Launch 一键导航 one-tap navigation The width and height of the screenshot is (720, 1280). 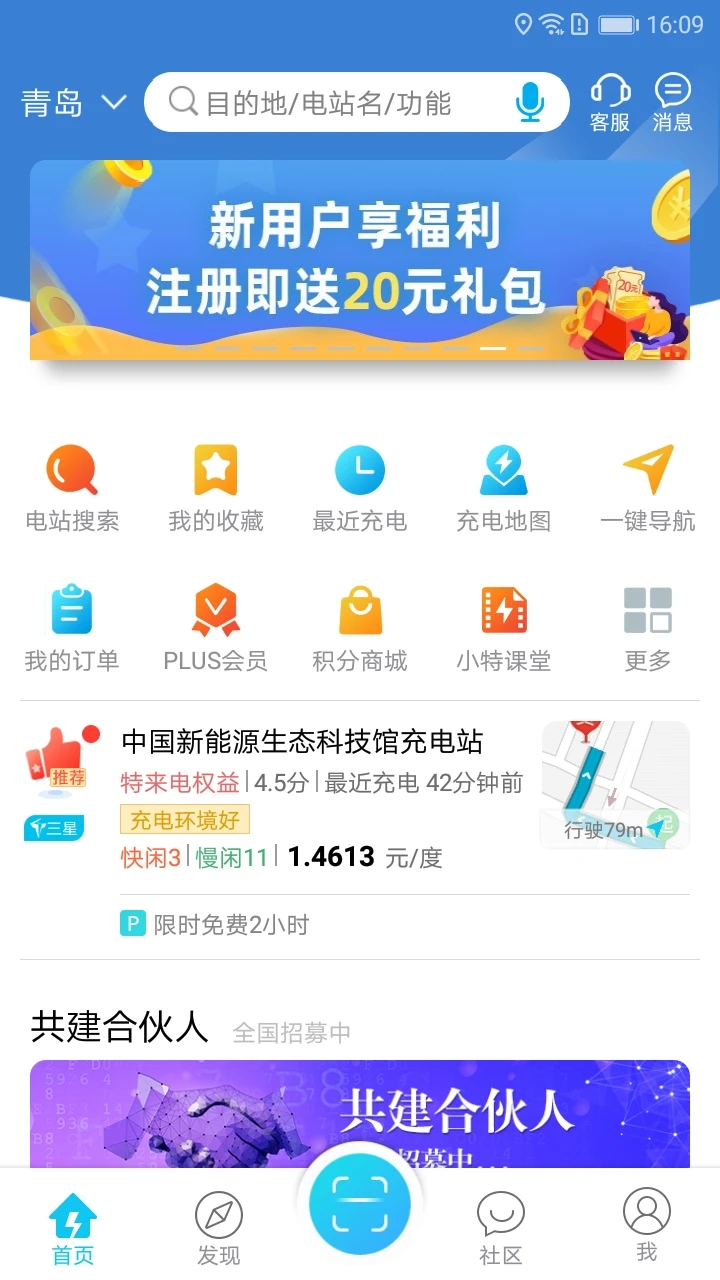click(x=648, y=489)
